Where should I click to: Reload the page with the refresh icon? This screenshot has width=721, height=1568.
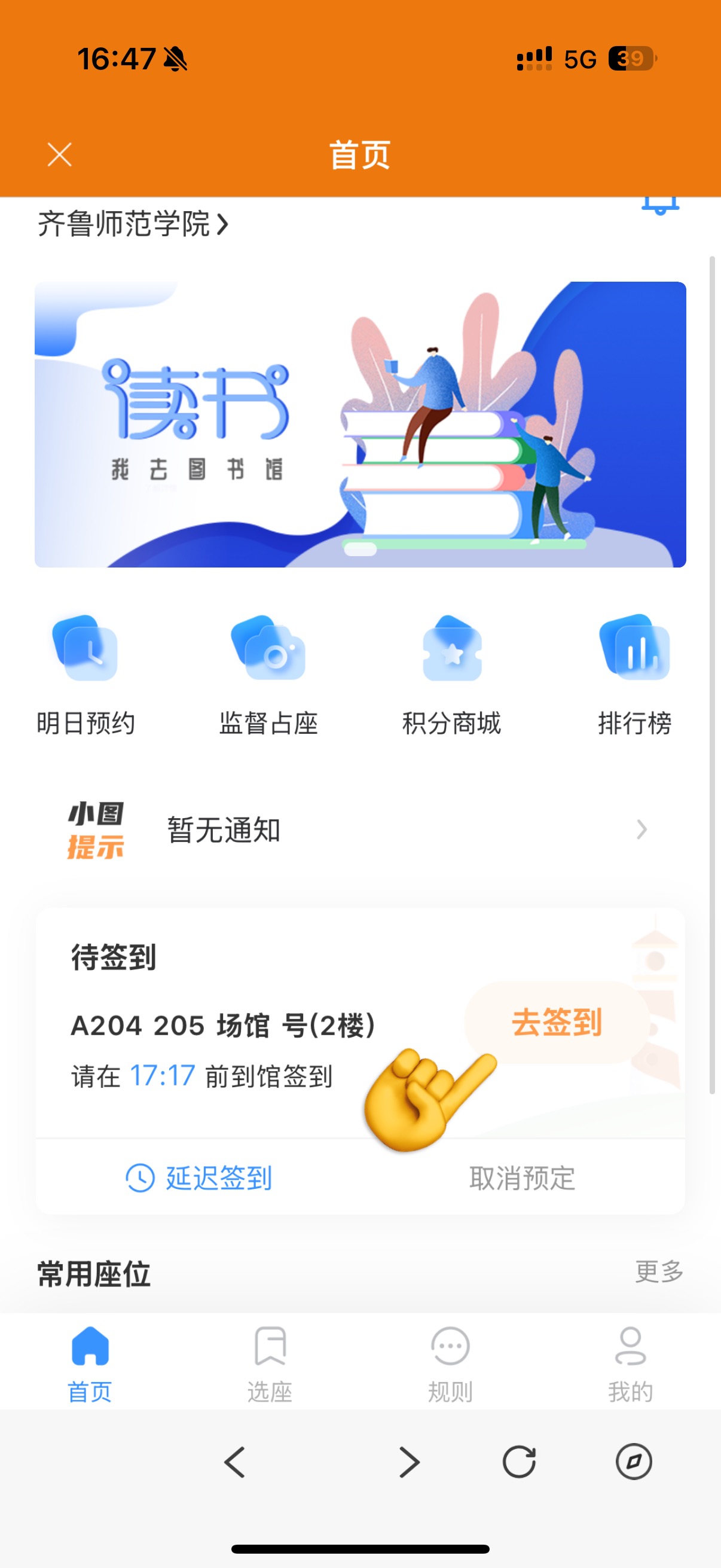(519, 1462)
